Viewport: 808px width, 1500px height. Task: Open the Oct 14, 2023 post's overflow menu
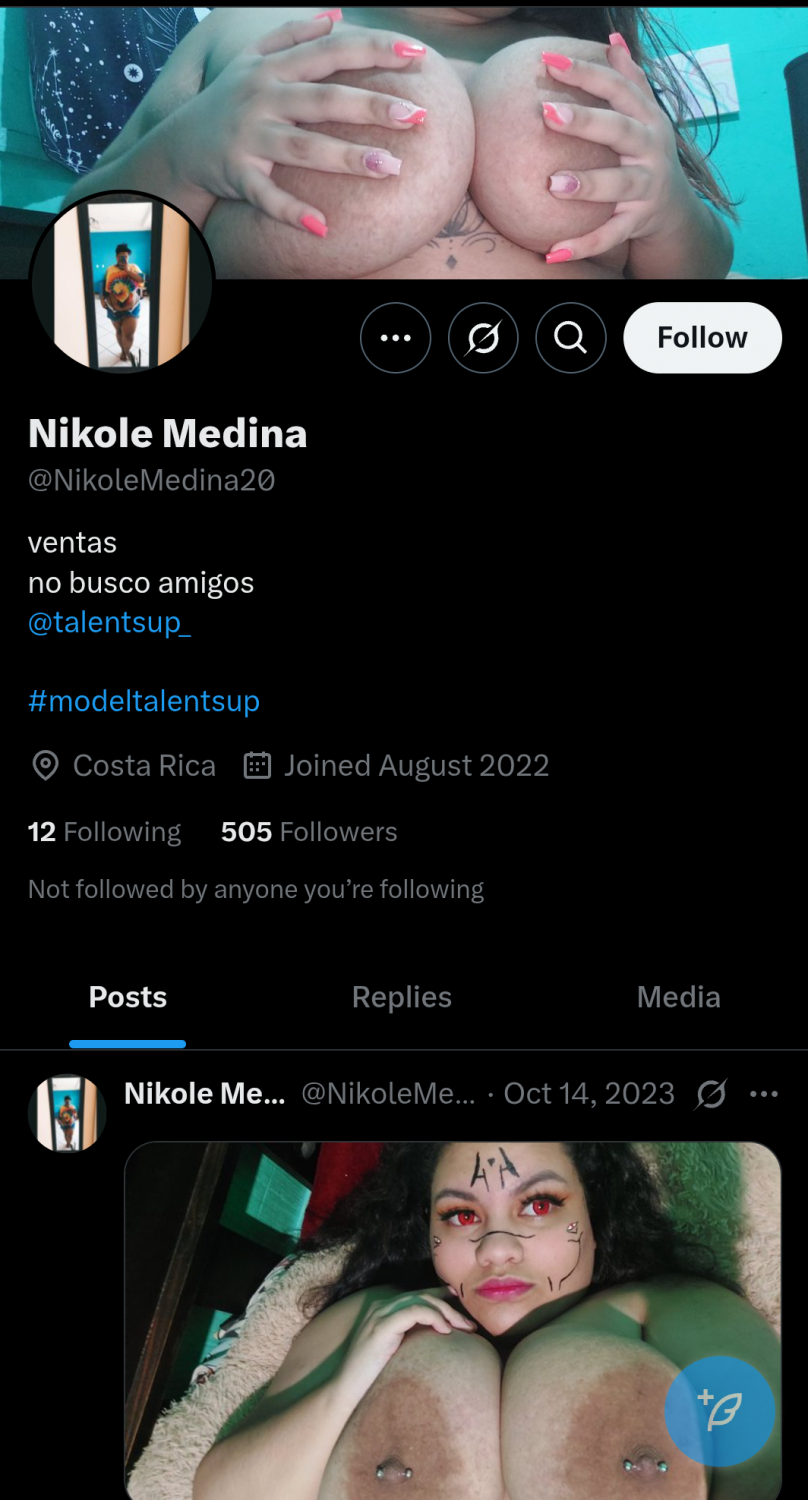coord(764,1094)
